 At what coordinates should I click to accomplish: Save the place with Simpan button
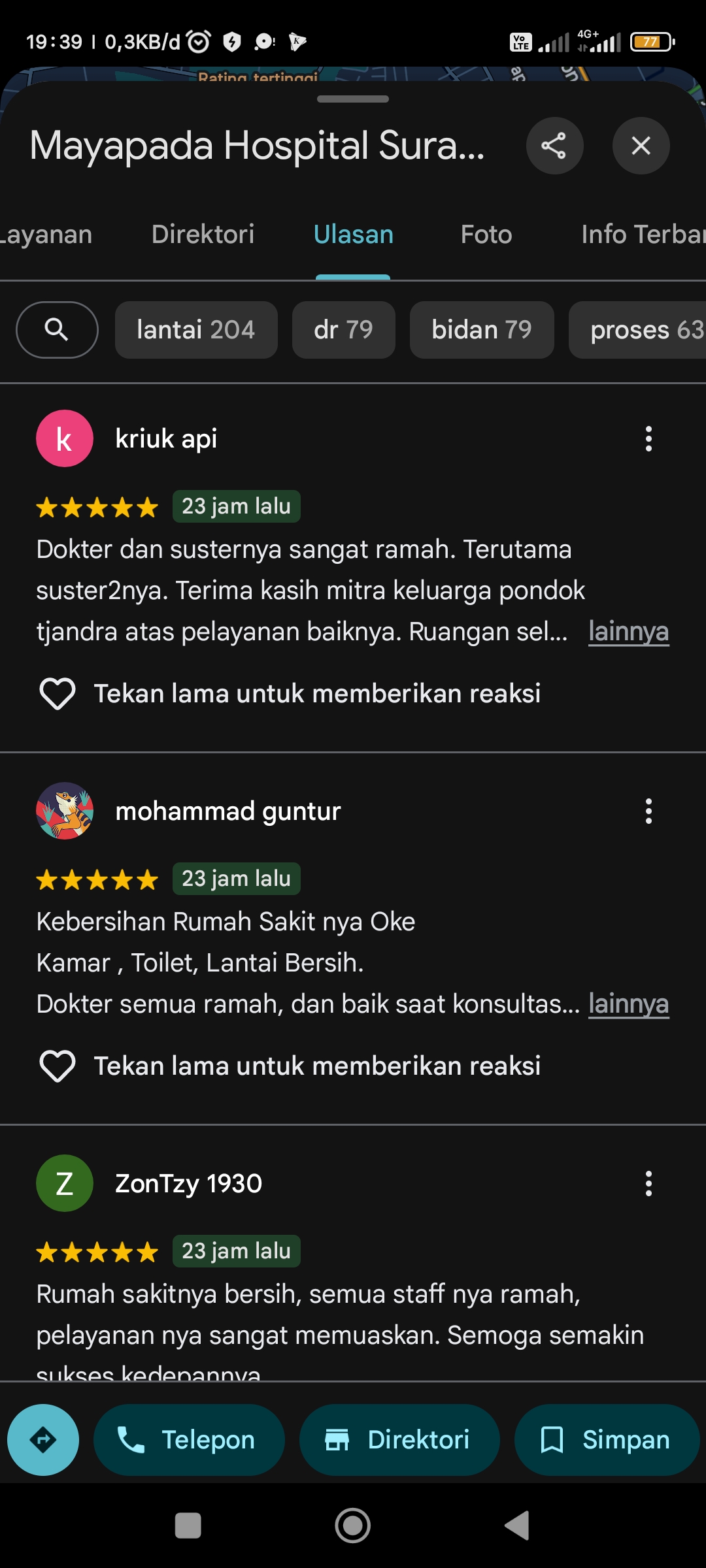(607, 1440)
